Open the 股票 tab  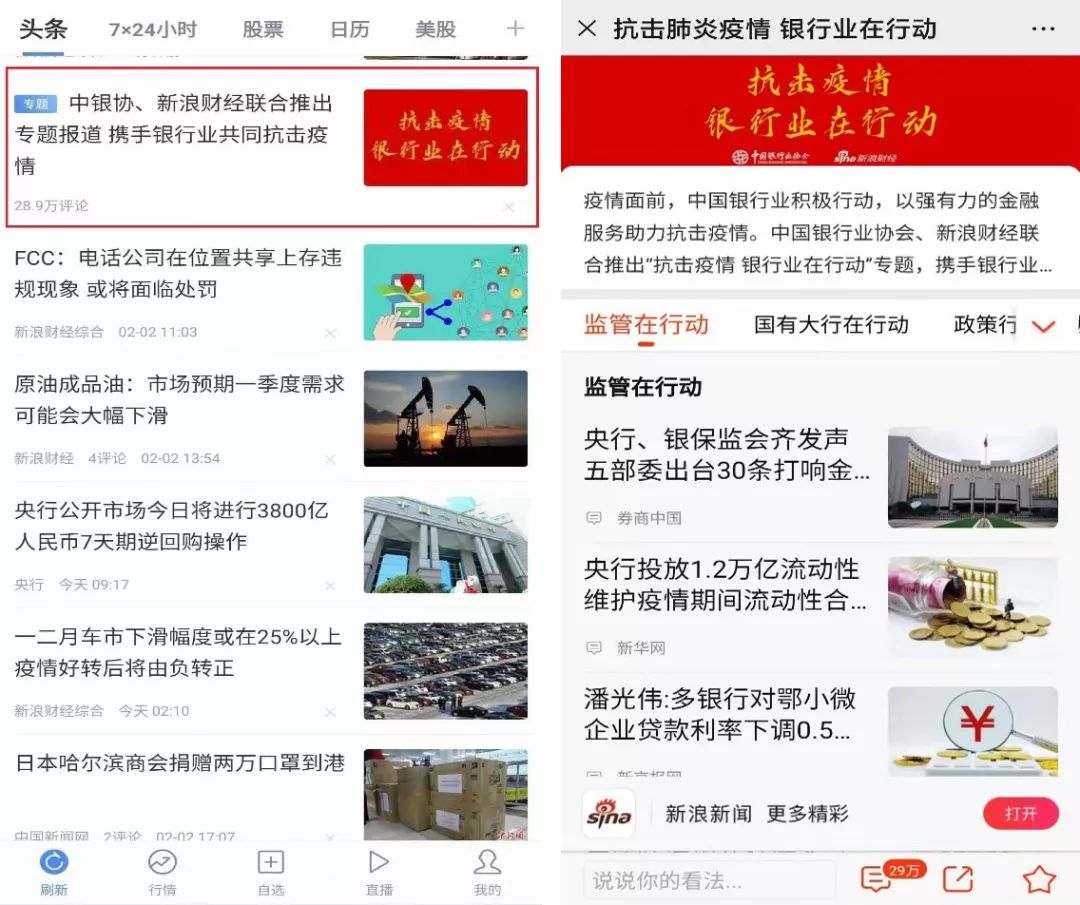[x=263, y=29]
